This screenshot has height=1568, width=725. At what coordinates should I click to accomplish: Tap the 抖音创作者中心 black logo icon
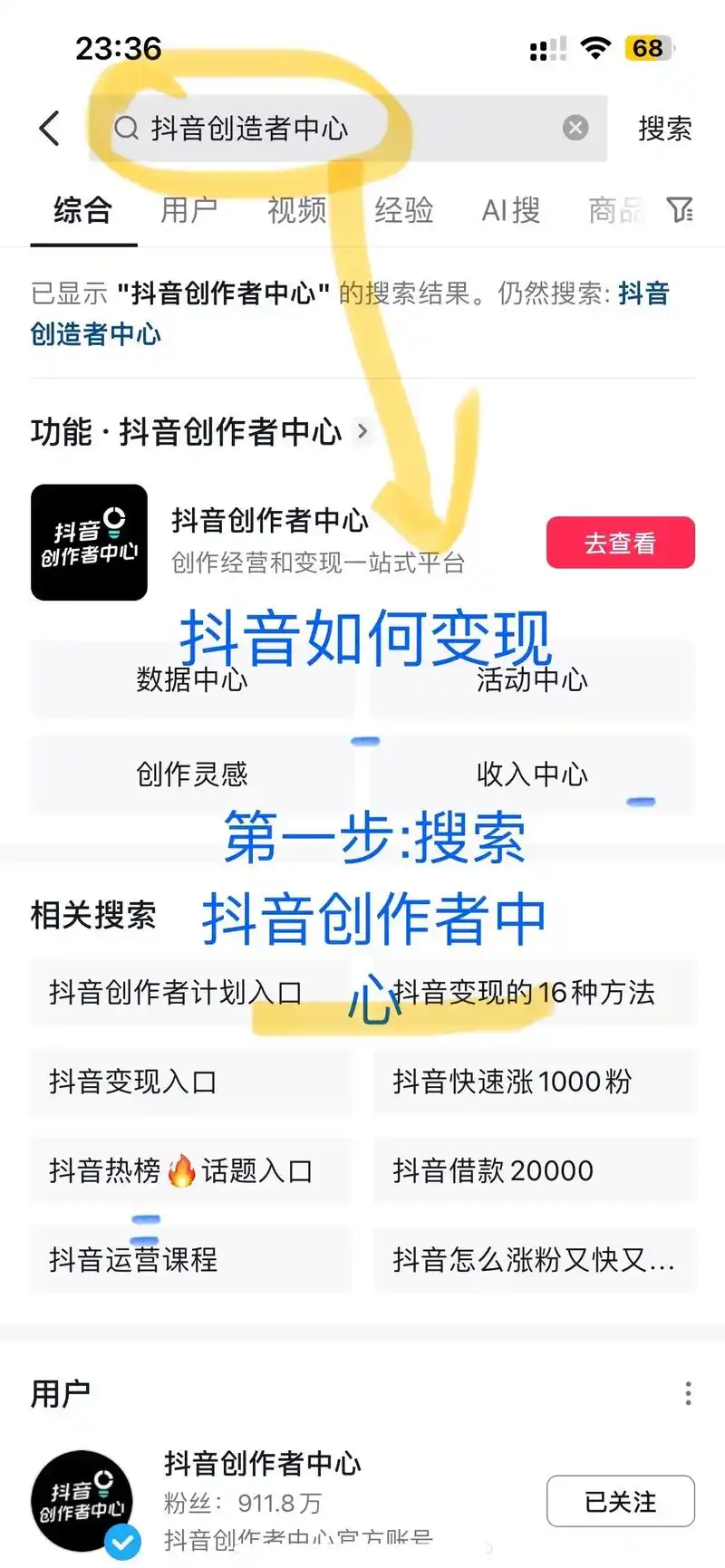pyautogui.click(x=89, y=542)
